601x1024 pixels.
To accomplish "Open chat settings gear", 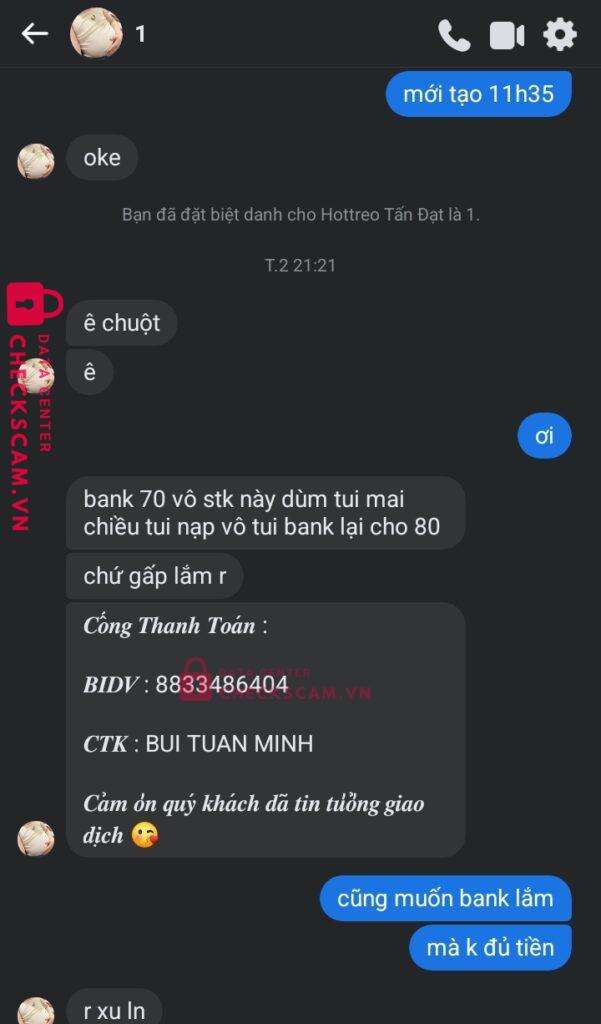I will (x=560, y=35).
